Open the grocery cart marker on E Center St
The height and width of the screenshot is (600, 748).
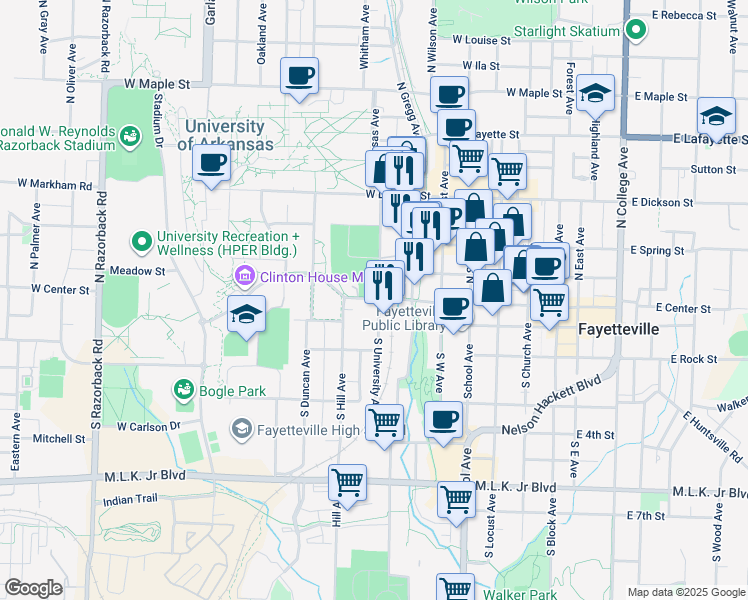click(x=549, y=302)
